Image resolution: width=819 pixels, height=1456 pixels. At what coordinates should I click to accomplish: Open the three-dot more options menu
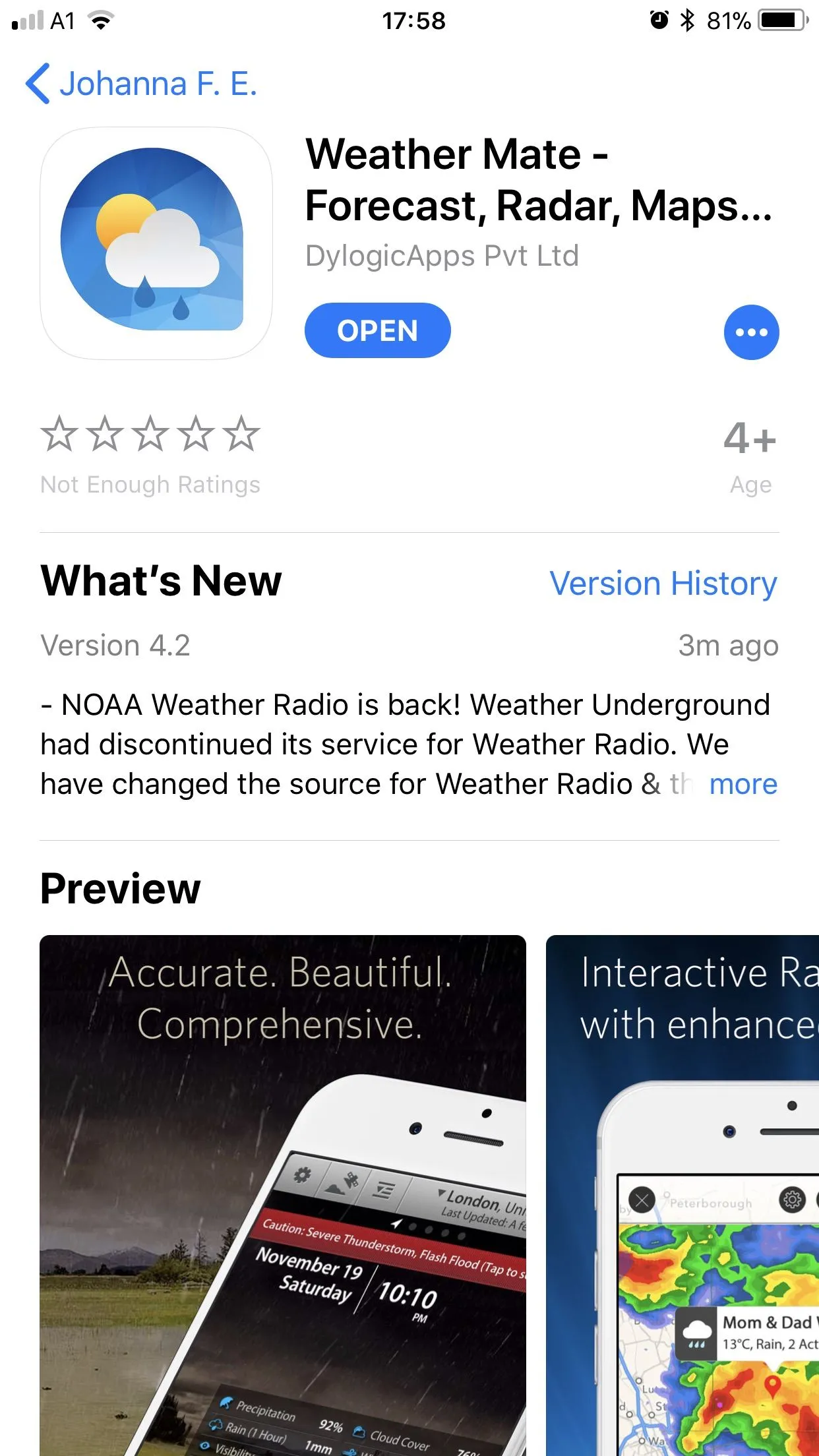pos(751,332)
